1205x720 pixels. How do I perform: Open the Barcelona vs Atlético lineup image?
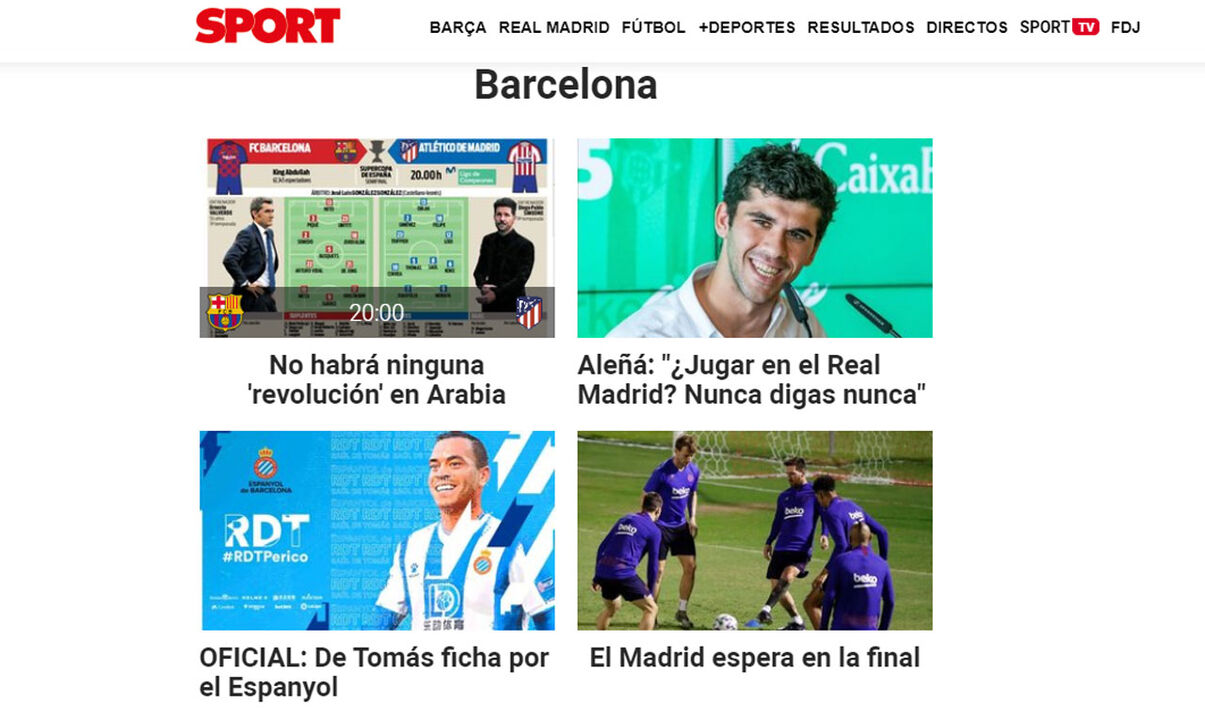point(376,237)
